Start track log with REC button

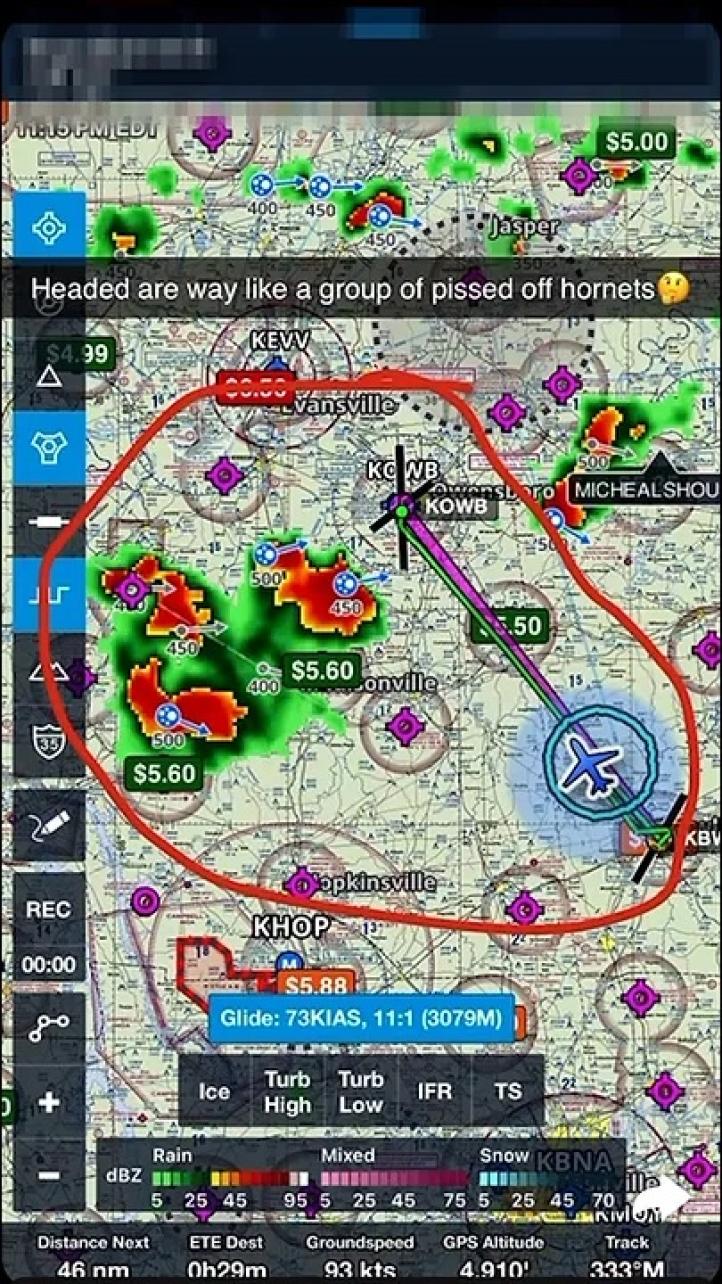tap(48, 909)
